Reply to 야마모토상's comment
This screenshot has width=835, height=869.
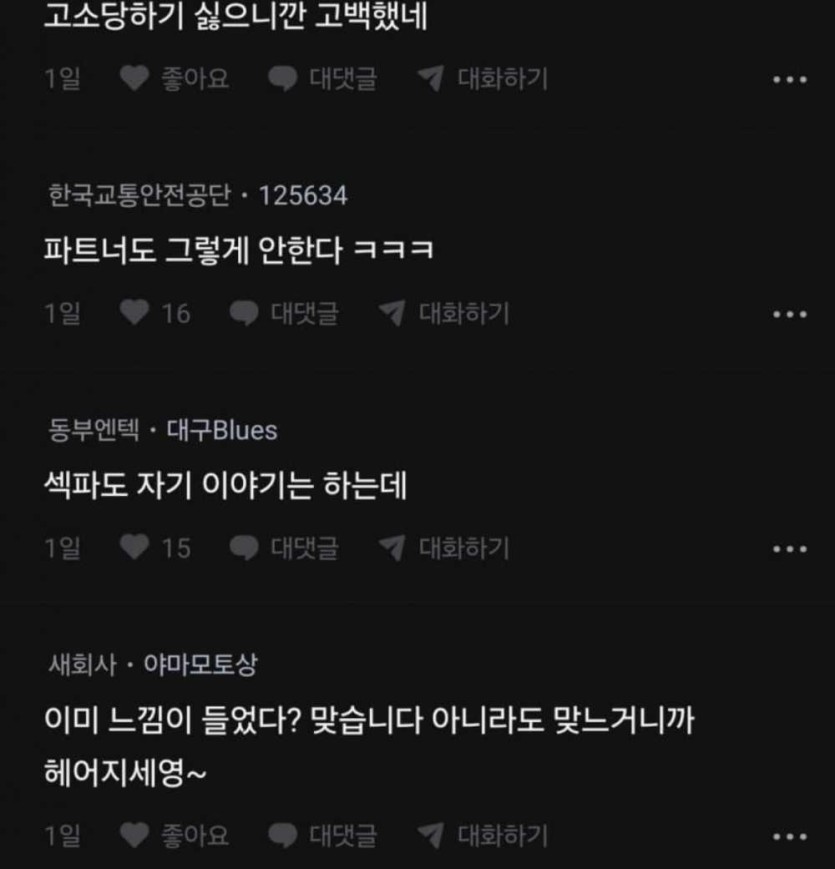(322, 834)
